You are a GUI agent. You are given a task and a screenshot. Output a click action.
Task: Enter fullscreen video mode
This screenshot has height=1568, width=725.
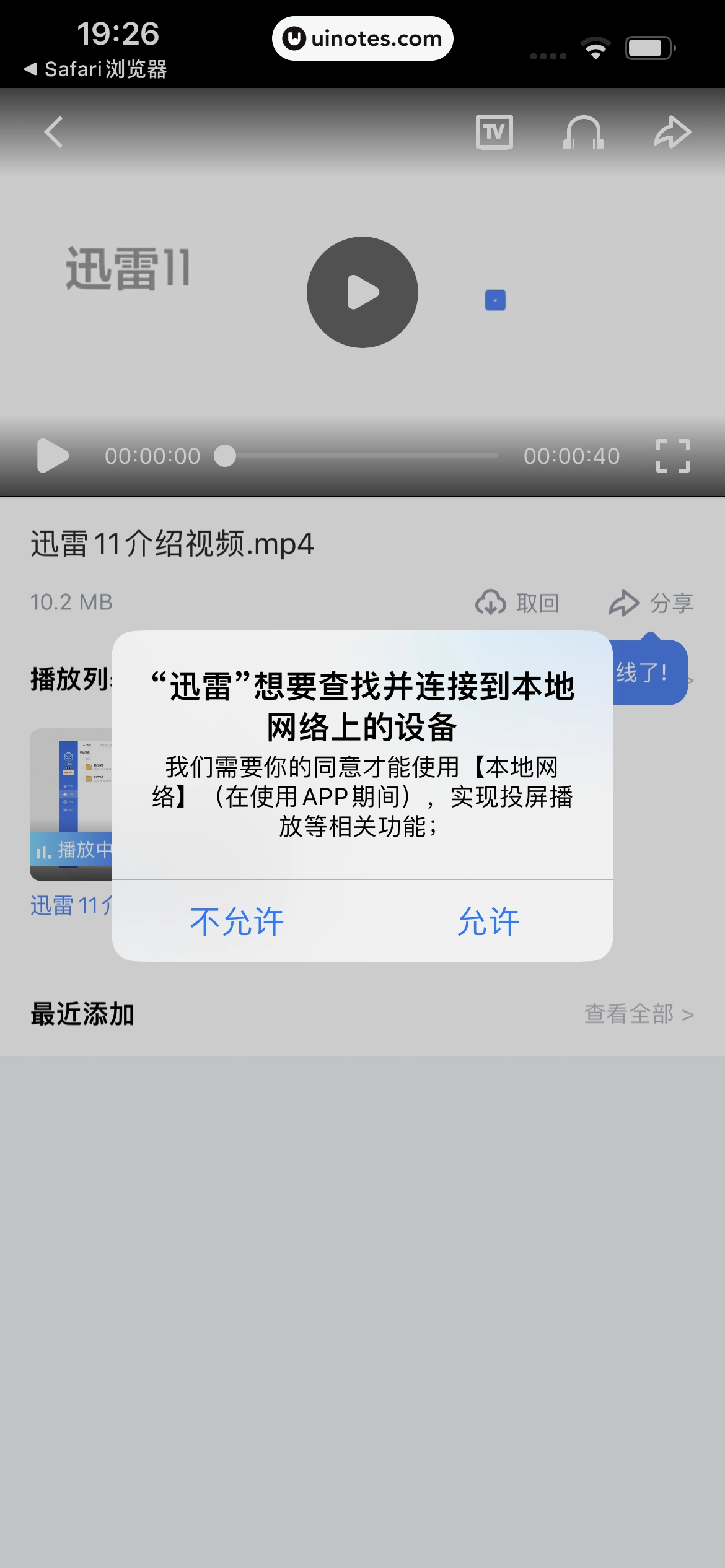pyautogui.click(x=672, y=456)
